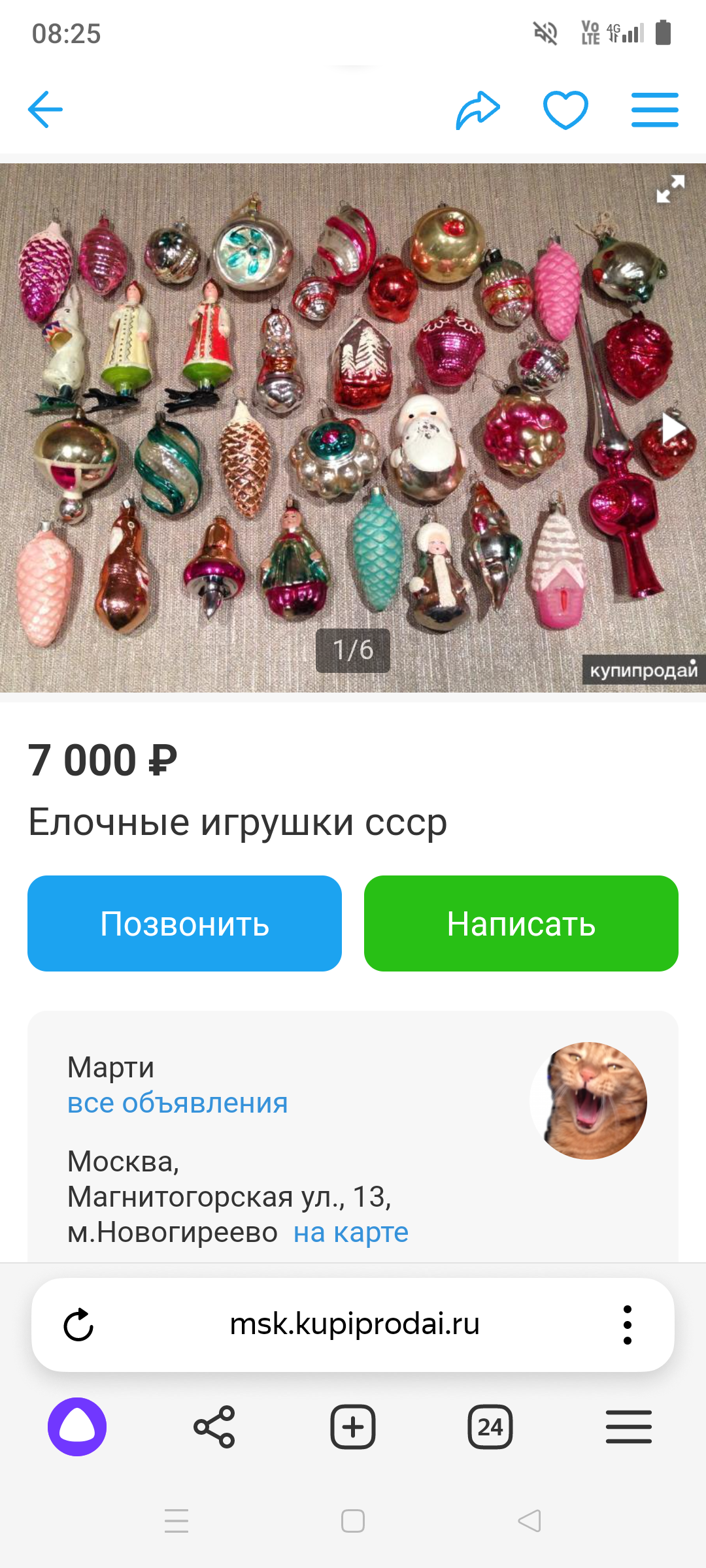Launch the Alice voice assistant
The width and height of the screenshot is (706, 1568).
77,1427
